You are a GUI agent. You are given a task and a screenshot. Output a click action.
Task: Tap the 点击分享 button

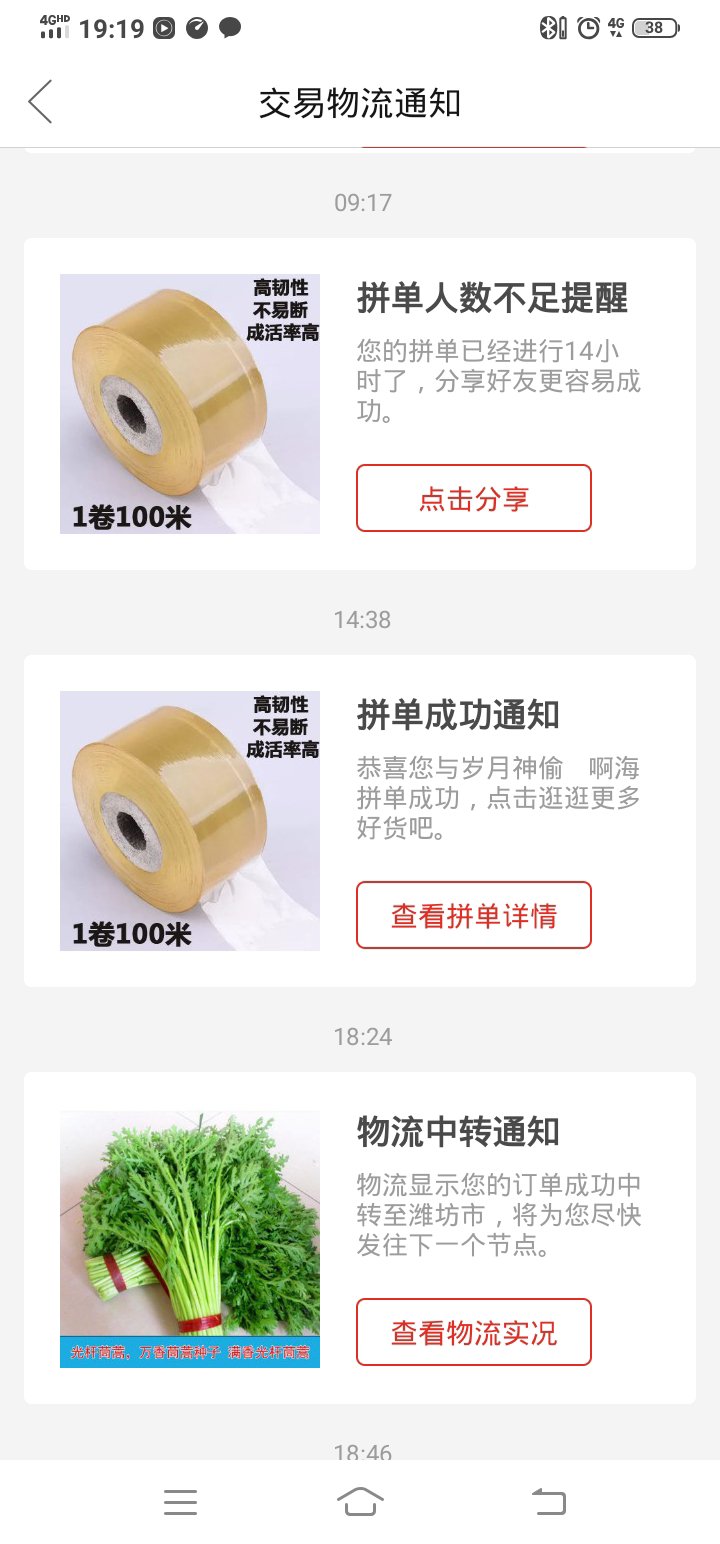click(473, 498)
